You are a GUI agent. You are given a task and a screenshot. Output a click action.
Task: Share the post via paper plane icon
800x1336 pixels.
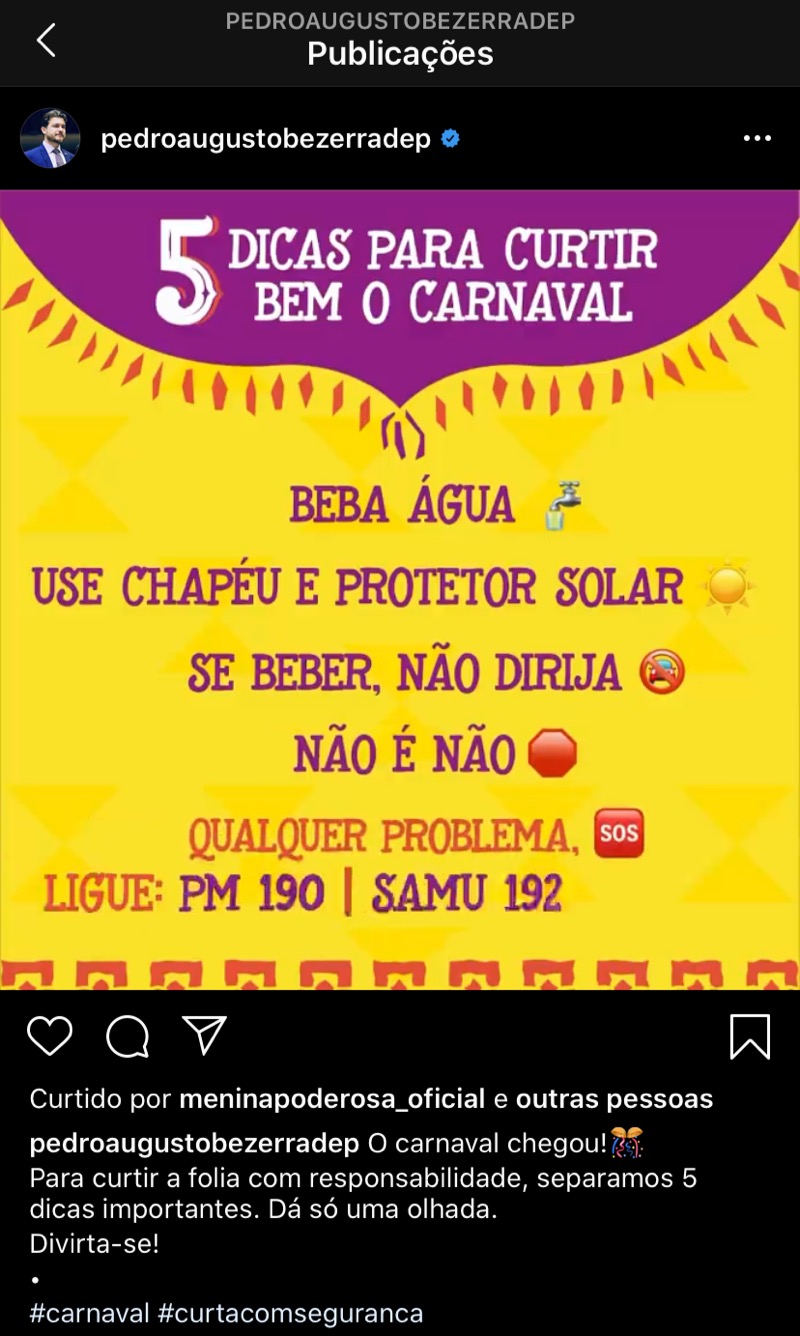click(205, 1035)
